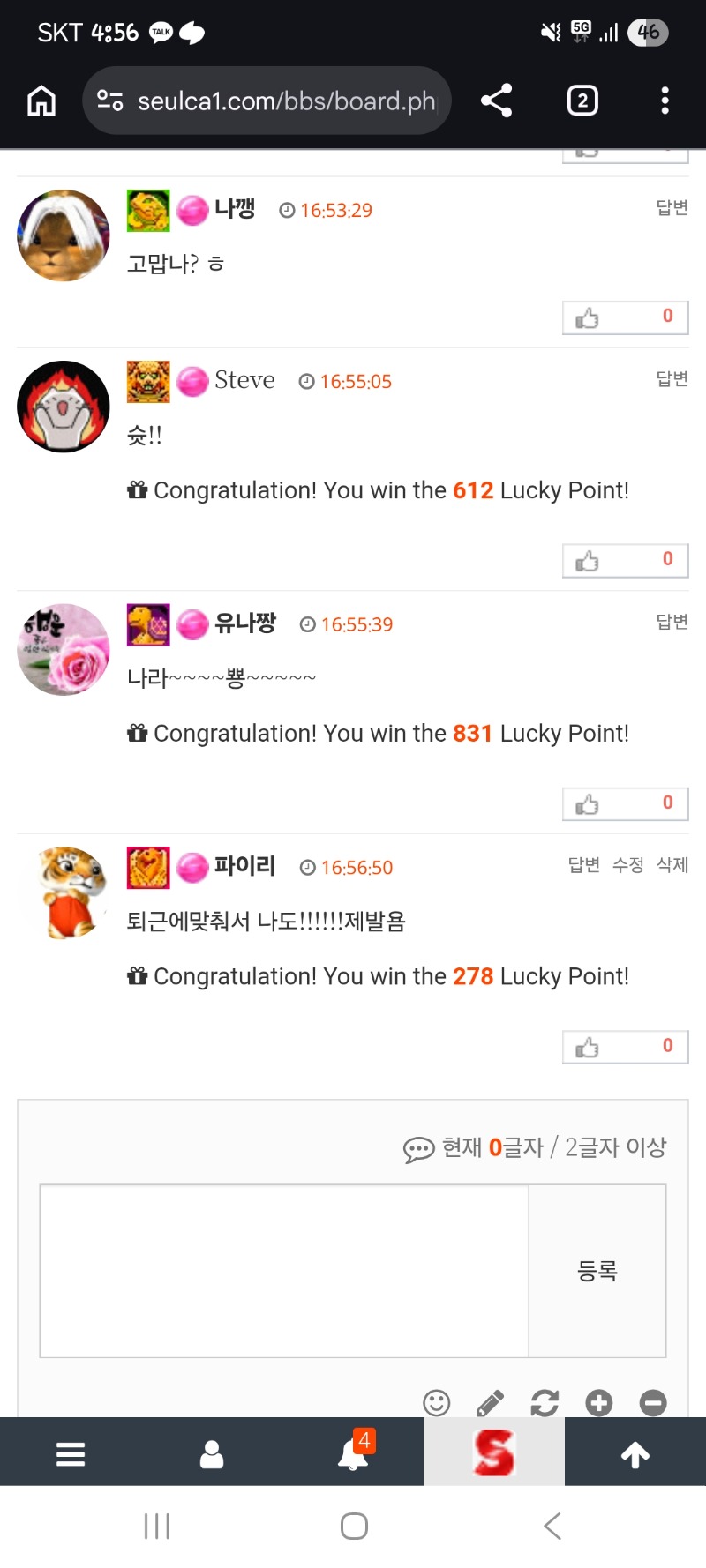Open the notifications bell
The image size is (706, 1568).
353,1453
